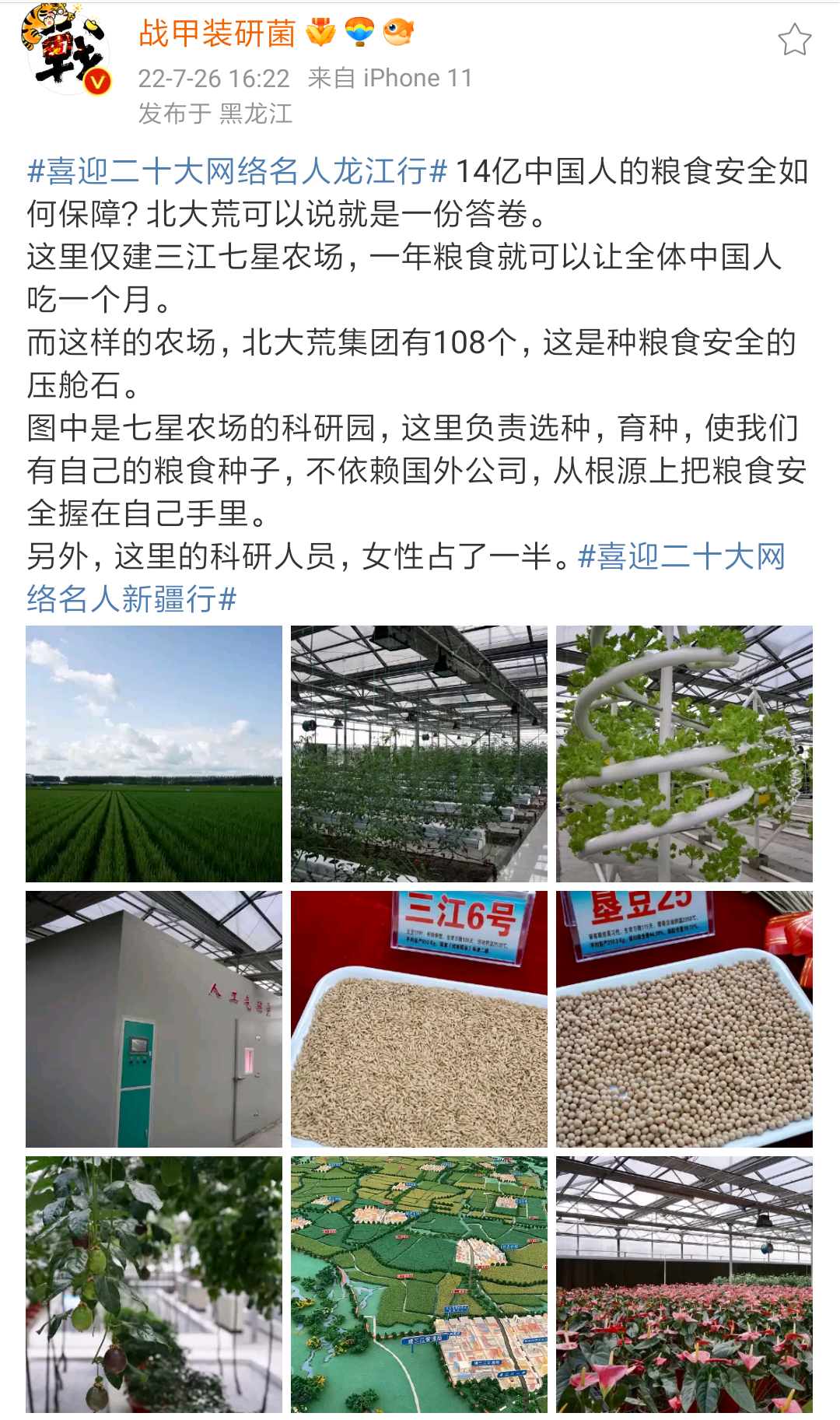View the 三江6号 rice seed photo
Viewport: 840px width, 1420px height.
pos(419,1019)
